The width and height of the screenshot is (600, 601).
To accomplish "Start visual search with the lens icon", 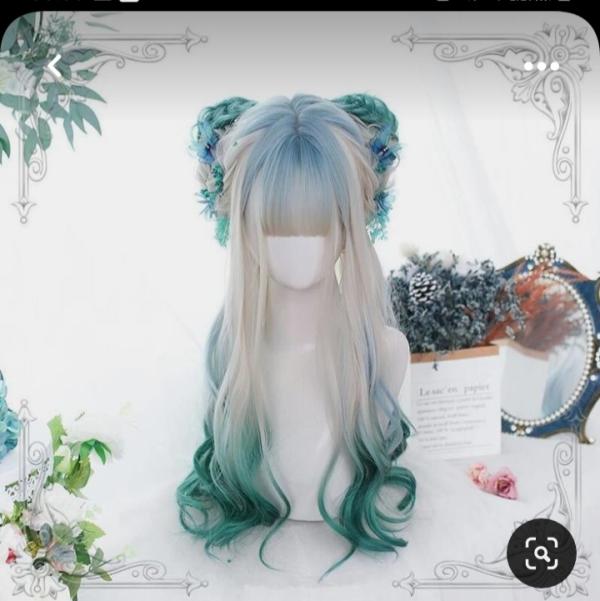I will (541, 552).
